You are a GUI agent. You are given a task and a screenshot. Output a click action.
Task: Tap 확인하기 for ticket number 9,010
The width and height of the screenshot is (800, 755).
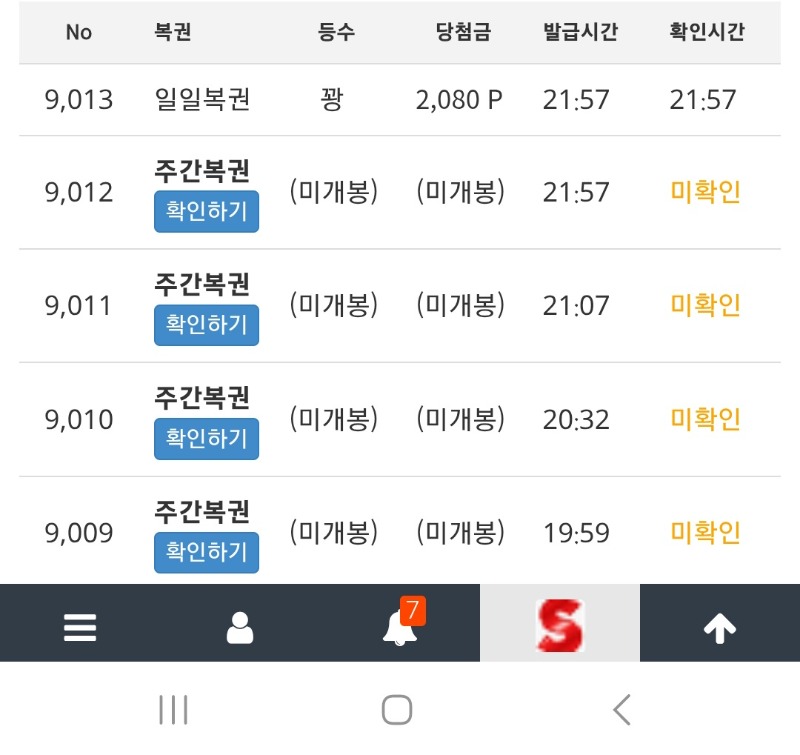pos(206,438)
